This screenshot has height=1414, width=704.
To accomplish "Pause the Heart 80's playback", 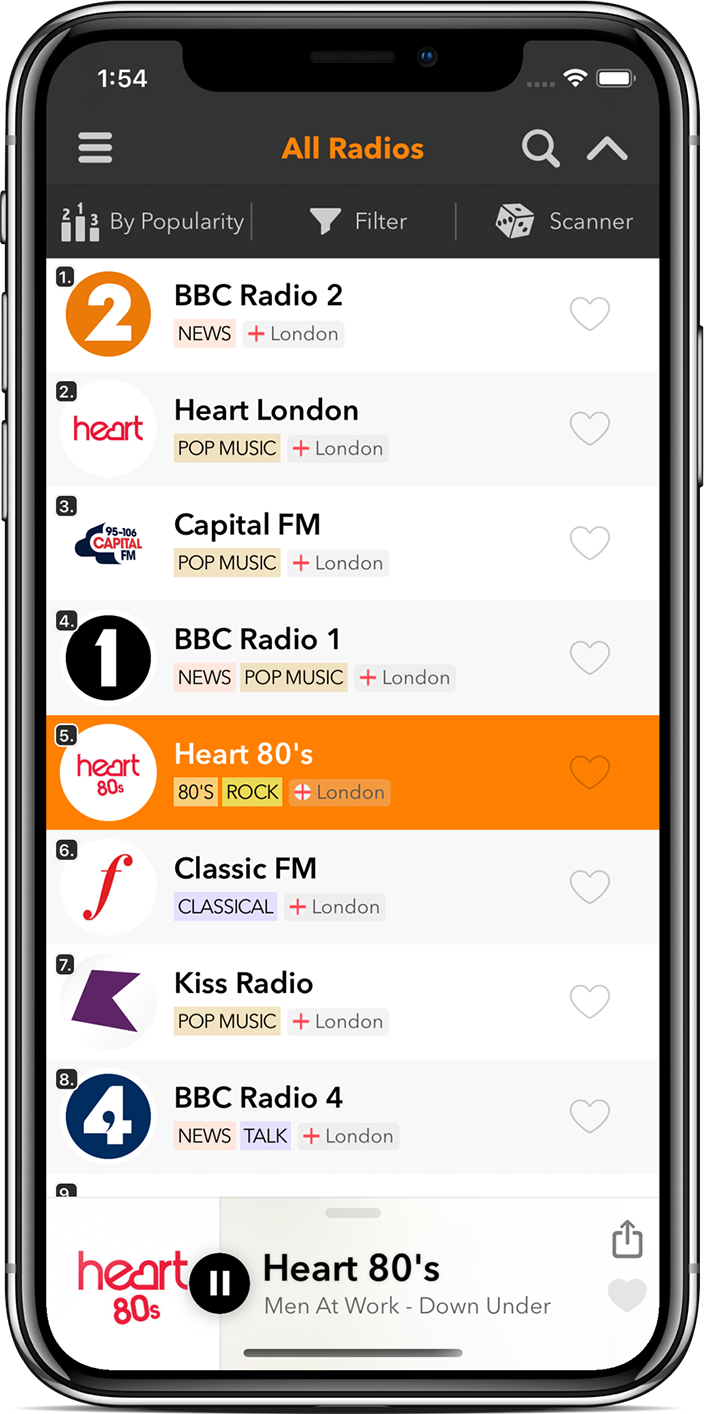I will pos(219,1283).
